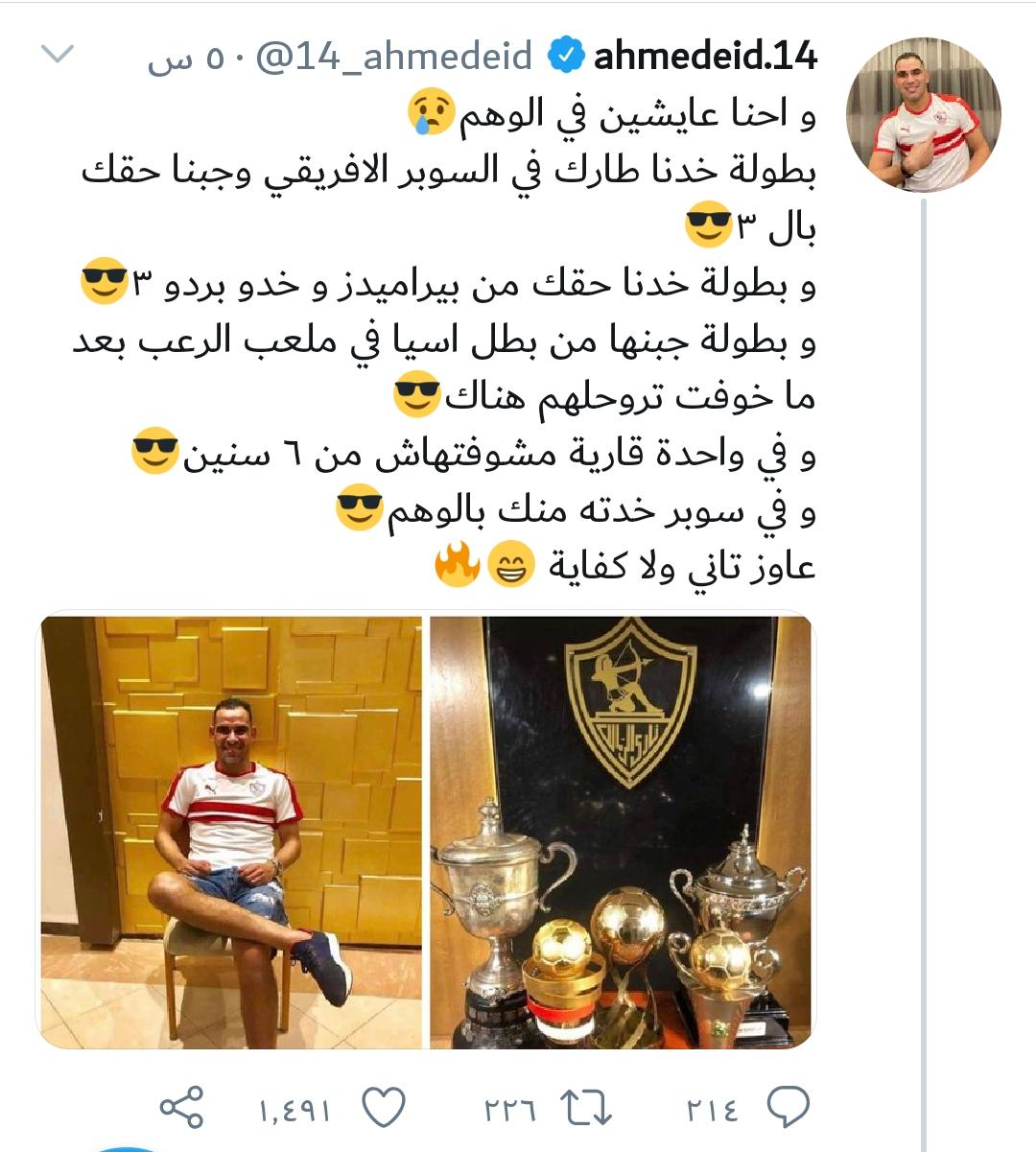
Task: Open the @14_ahmedeid profile link
Action: click(393, 57)
